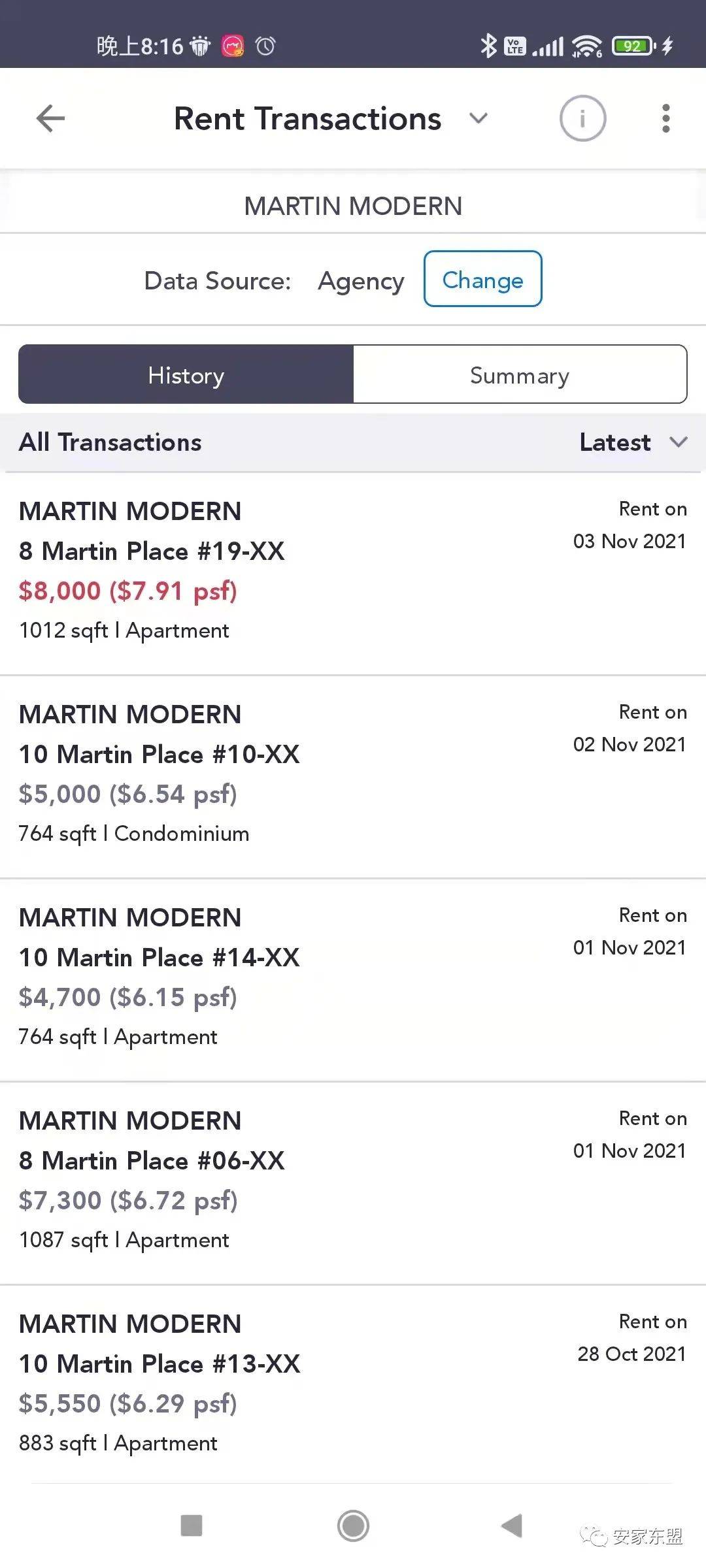
Task: Tap Change to switch data source
Action: (482, 279)
